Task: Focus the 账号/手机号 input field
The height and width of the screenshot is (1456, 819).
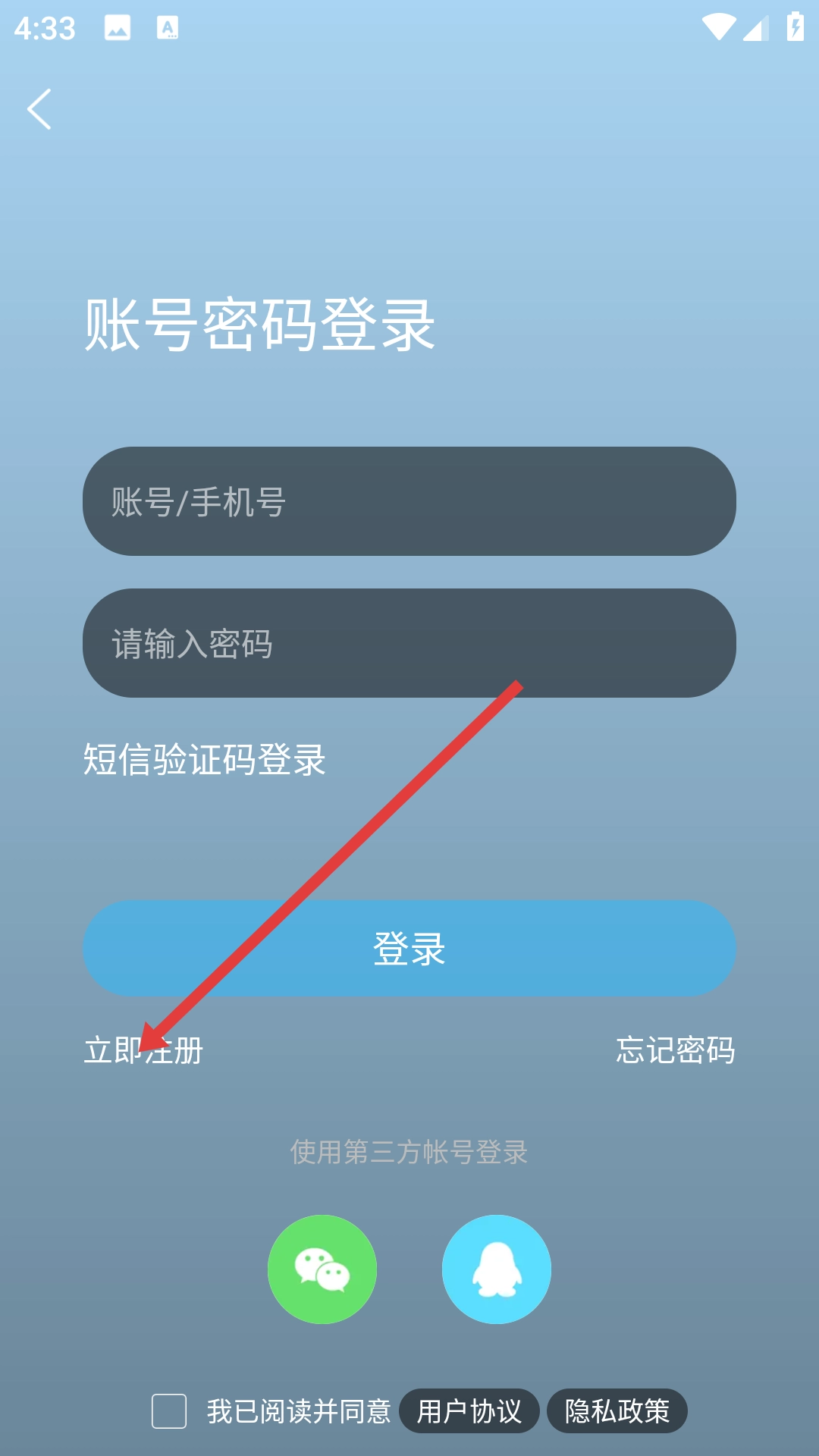Action: [409, 501]
